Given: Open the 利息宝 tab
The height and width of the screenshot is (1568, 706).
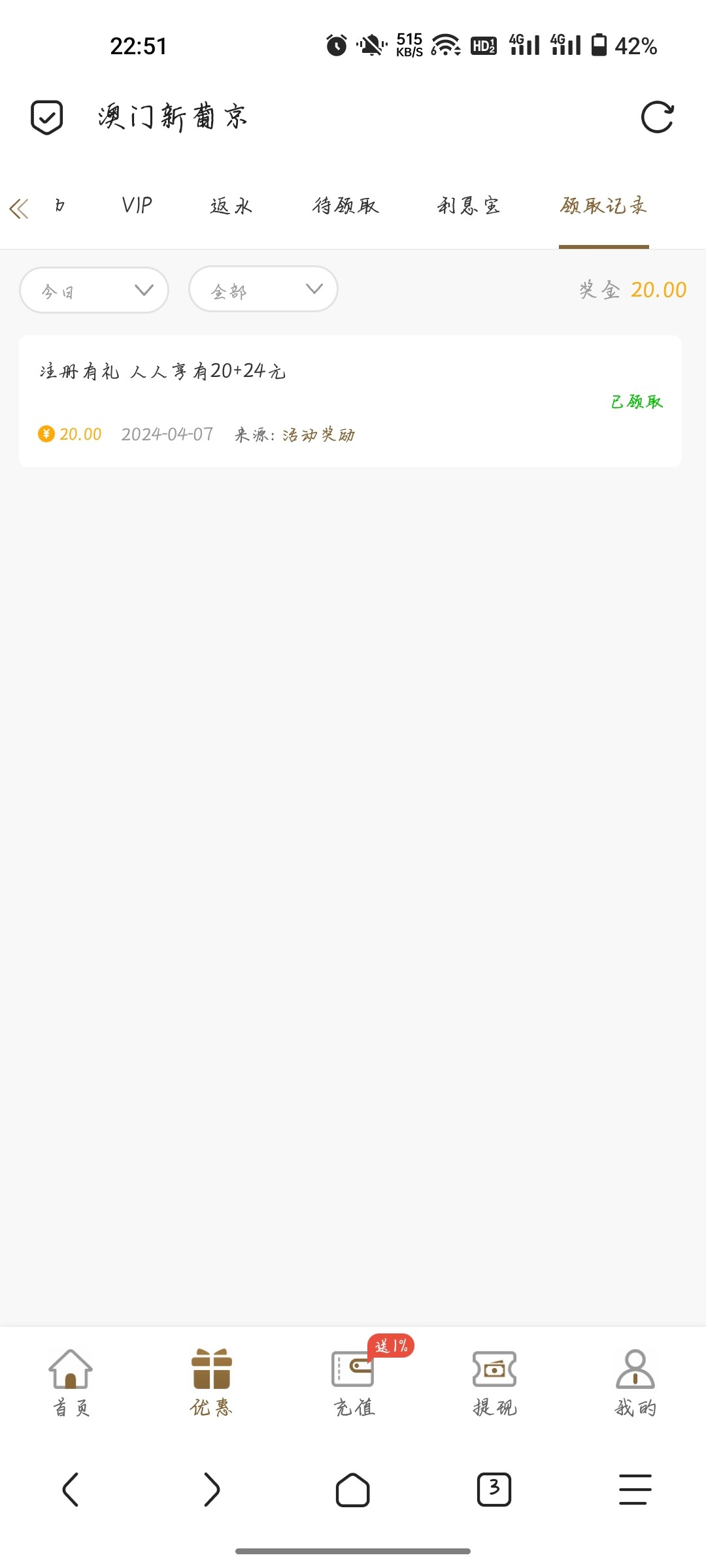Looking at the screenshot, I should (468, 206).
